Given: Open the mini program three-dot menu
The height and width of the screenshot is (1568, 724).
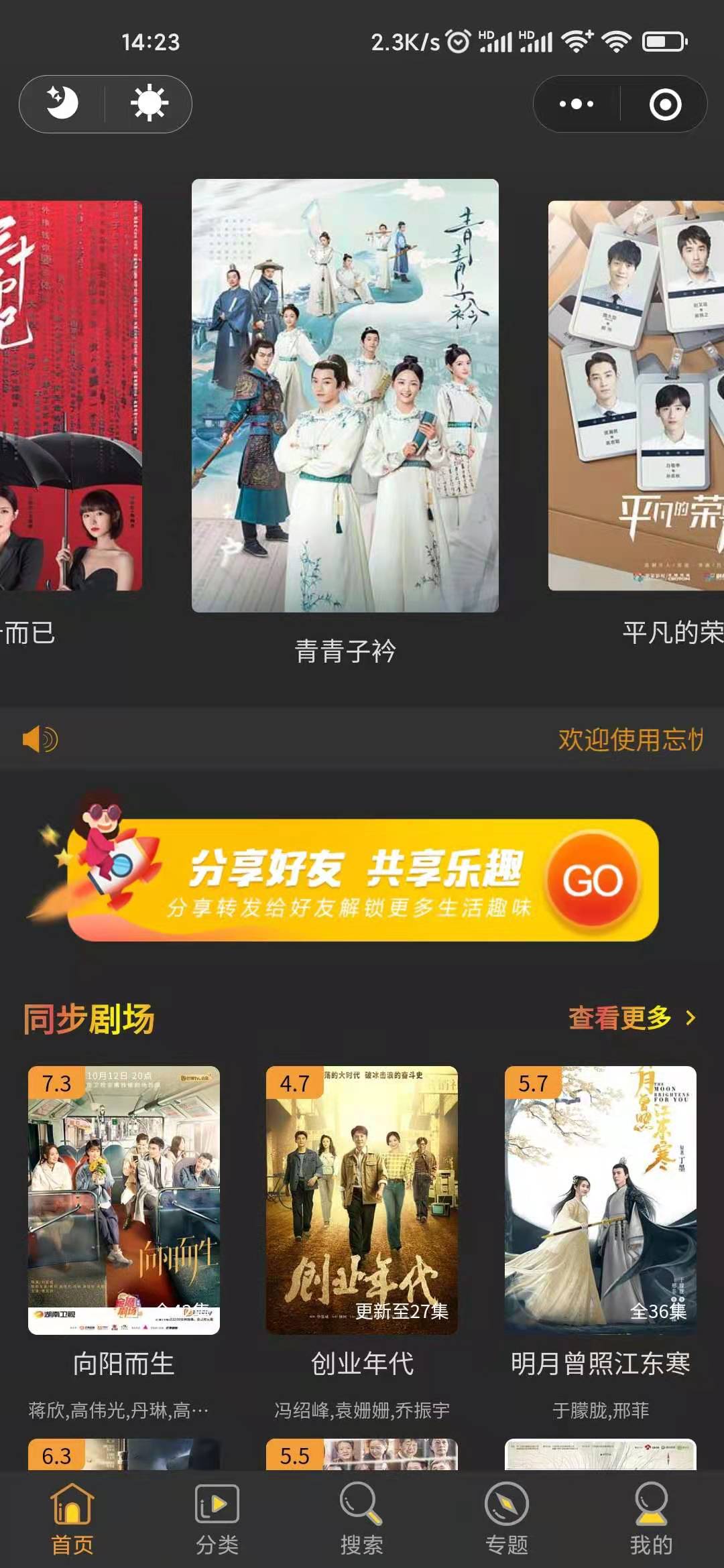Looking at the screenshot, I should 577,104.
